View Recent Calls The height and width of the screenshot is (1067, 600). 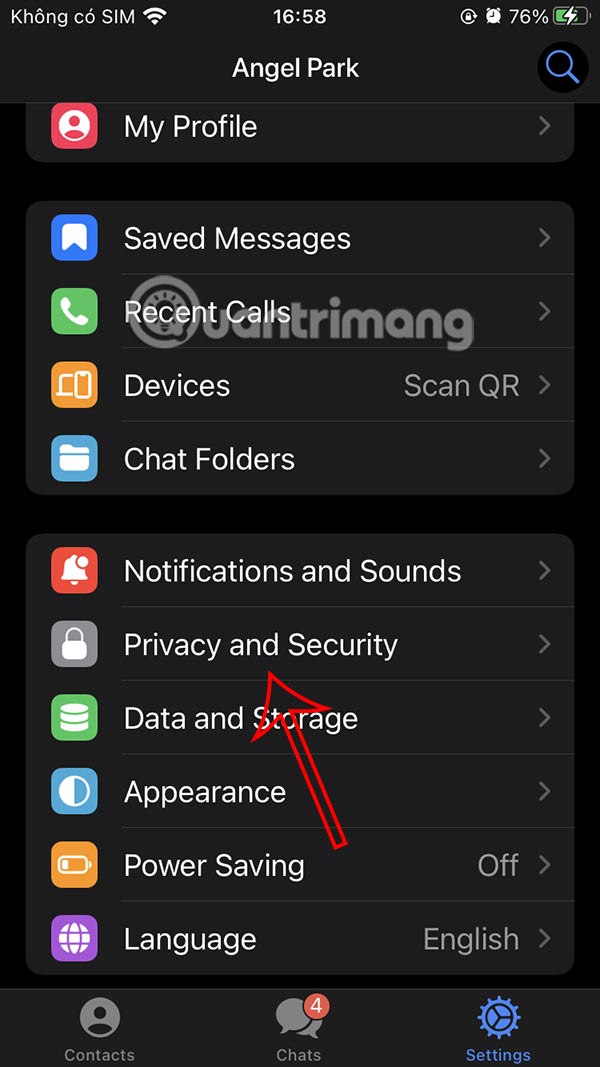point(300,312)
